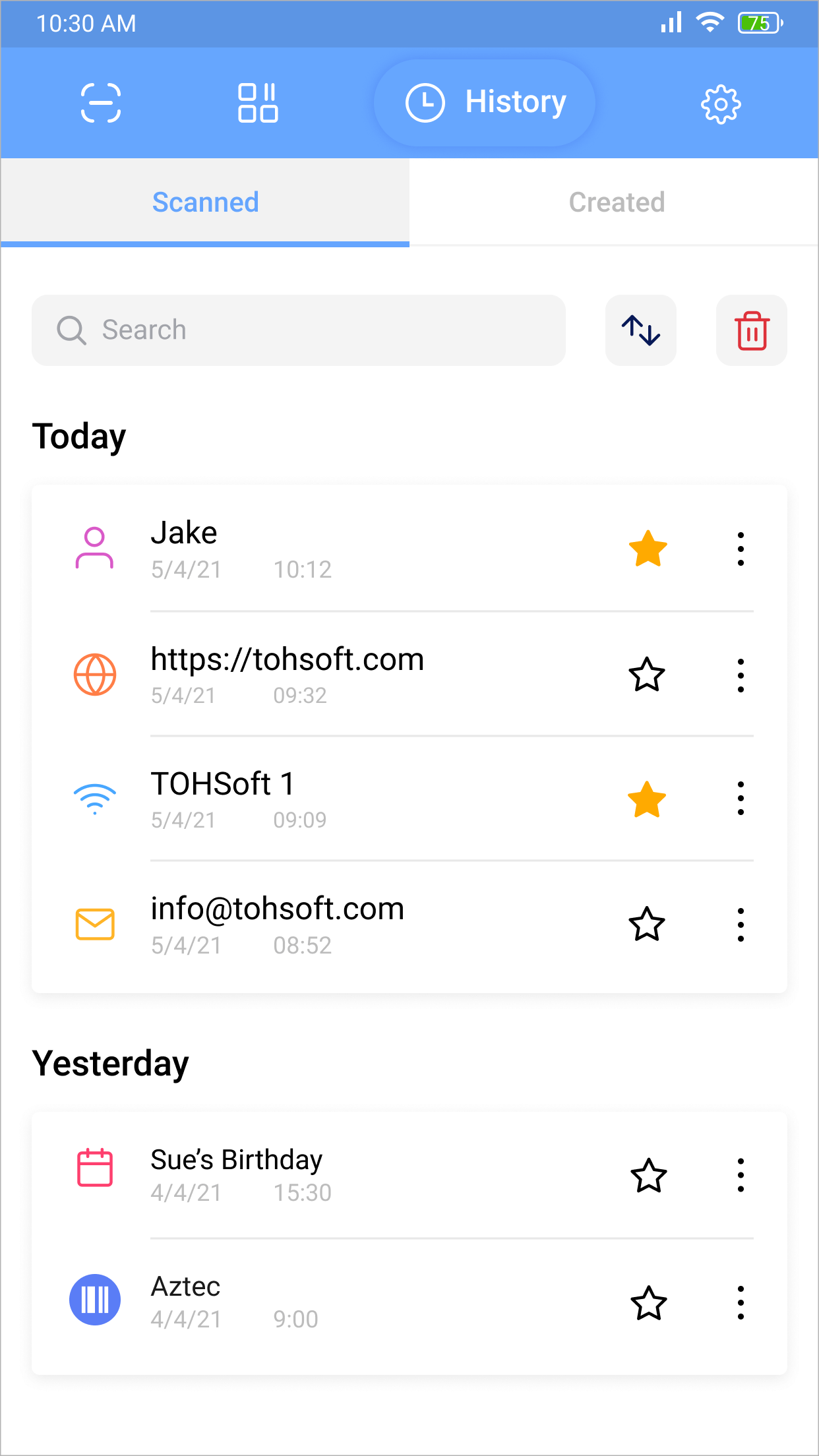Open Sue's Birthday event entry
Viewport: 819px width, 1456px height.
(x=409, y=1176)
